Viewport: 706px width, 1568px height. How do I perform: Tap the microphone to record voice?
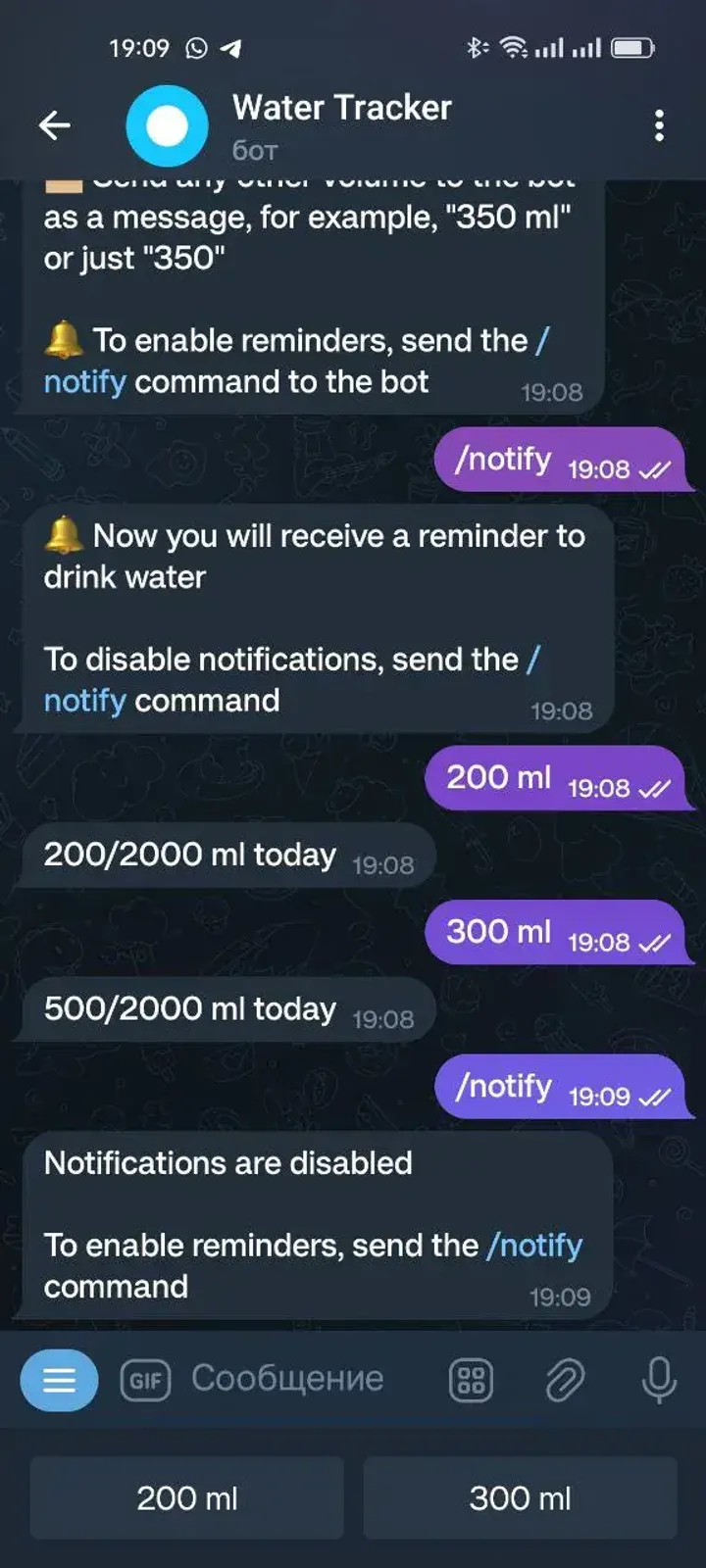click(659, 1379)
